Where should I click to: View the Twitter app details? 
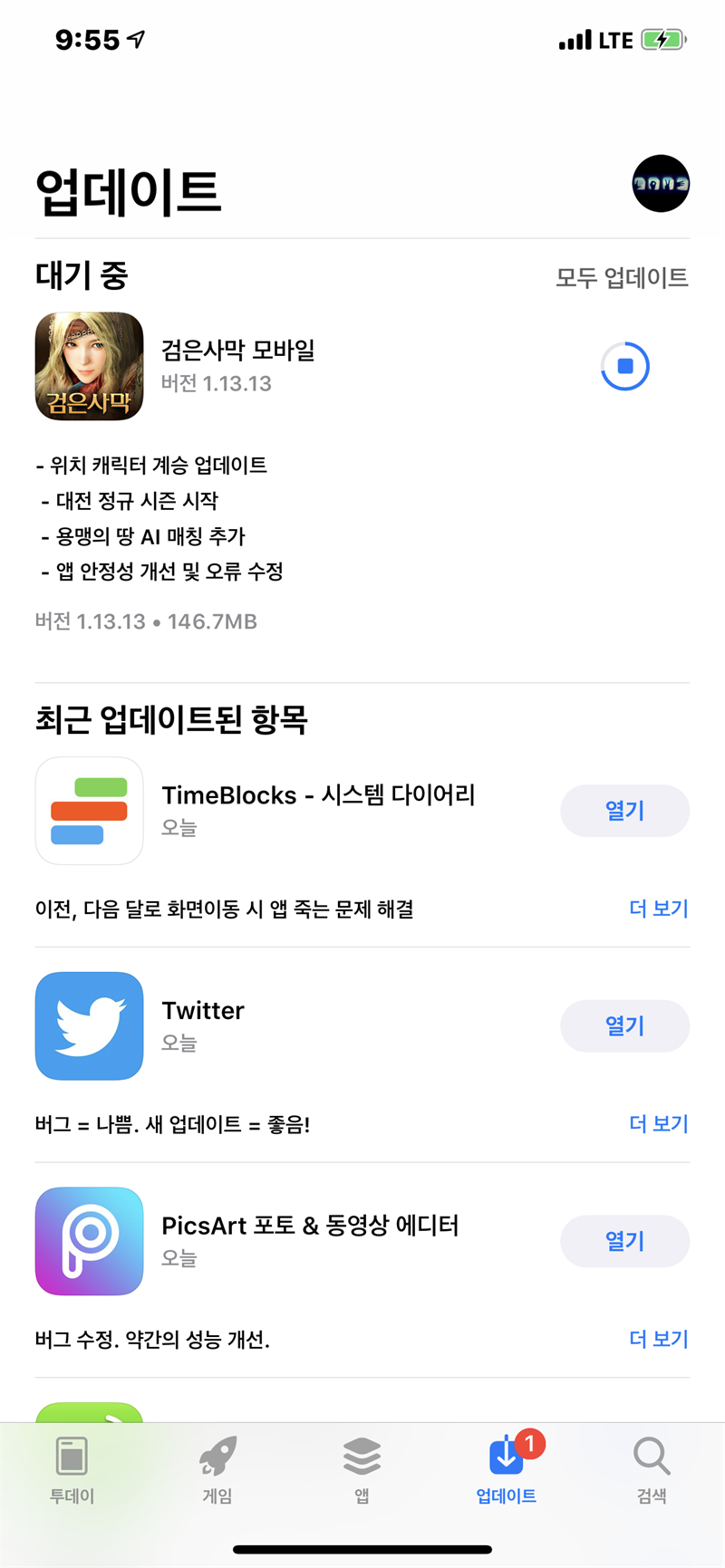89,1026
